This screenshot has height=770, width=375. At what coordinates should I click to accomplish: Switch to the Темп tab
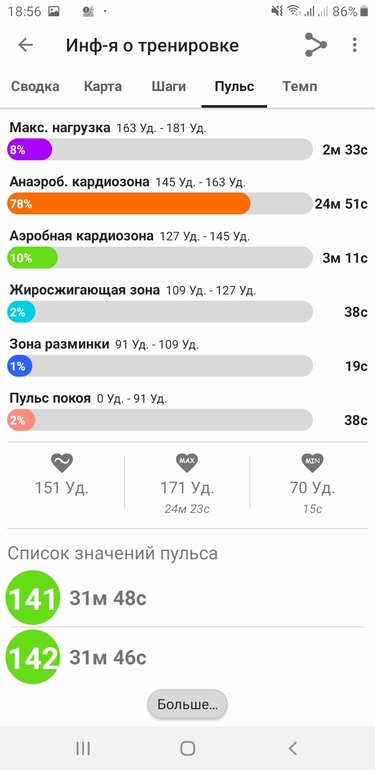pyautogui.click(x=299, y=86)
